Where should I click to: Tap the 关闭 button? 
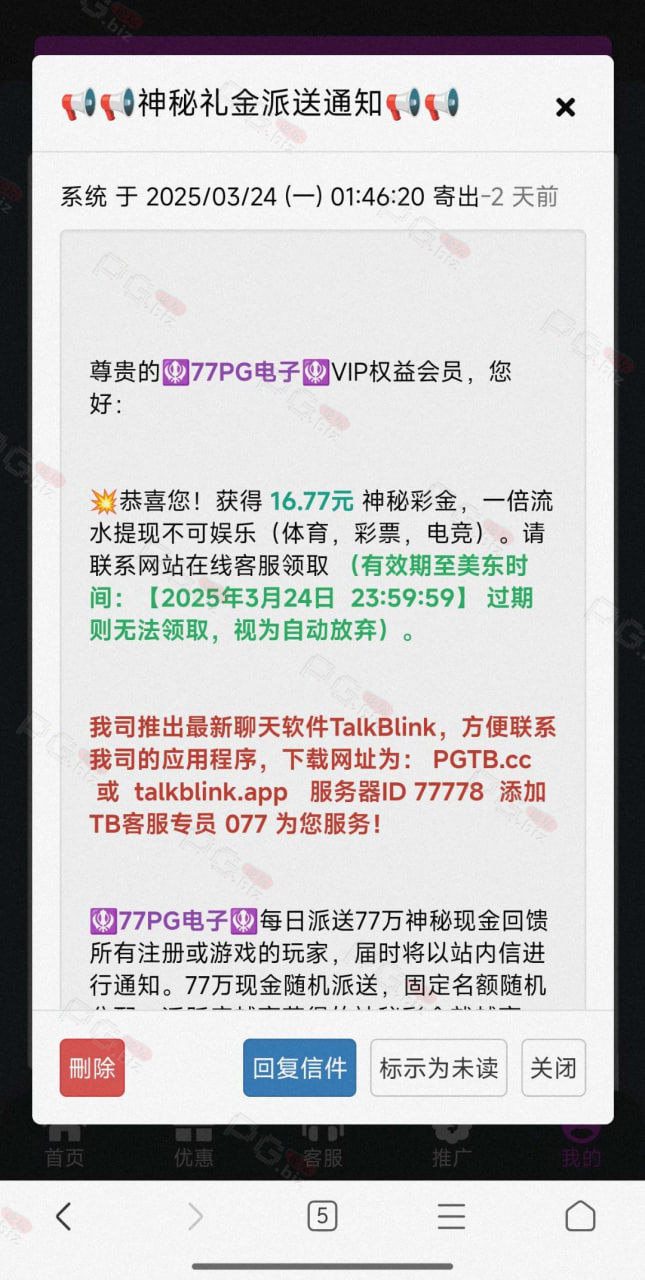coord(554,1067)
